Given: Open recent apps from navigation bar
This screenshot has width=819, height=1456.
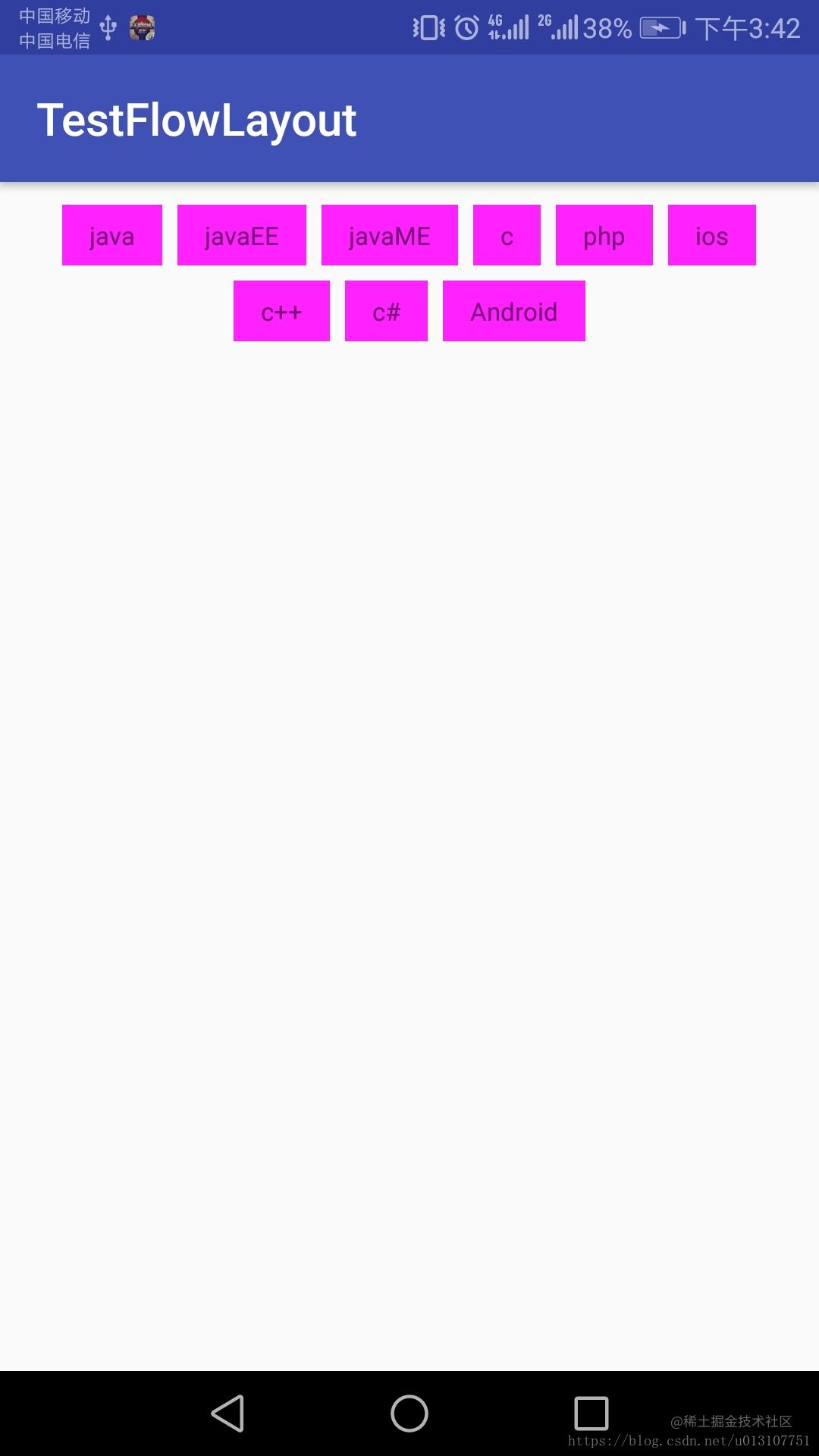Looking at the screenshot, I should 591,1414.
